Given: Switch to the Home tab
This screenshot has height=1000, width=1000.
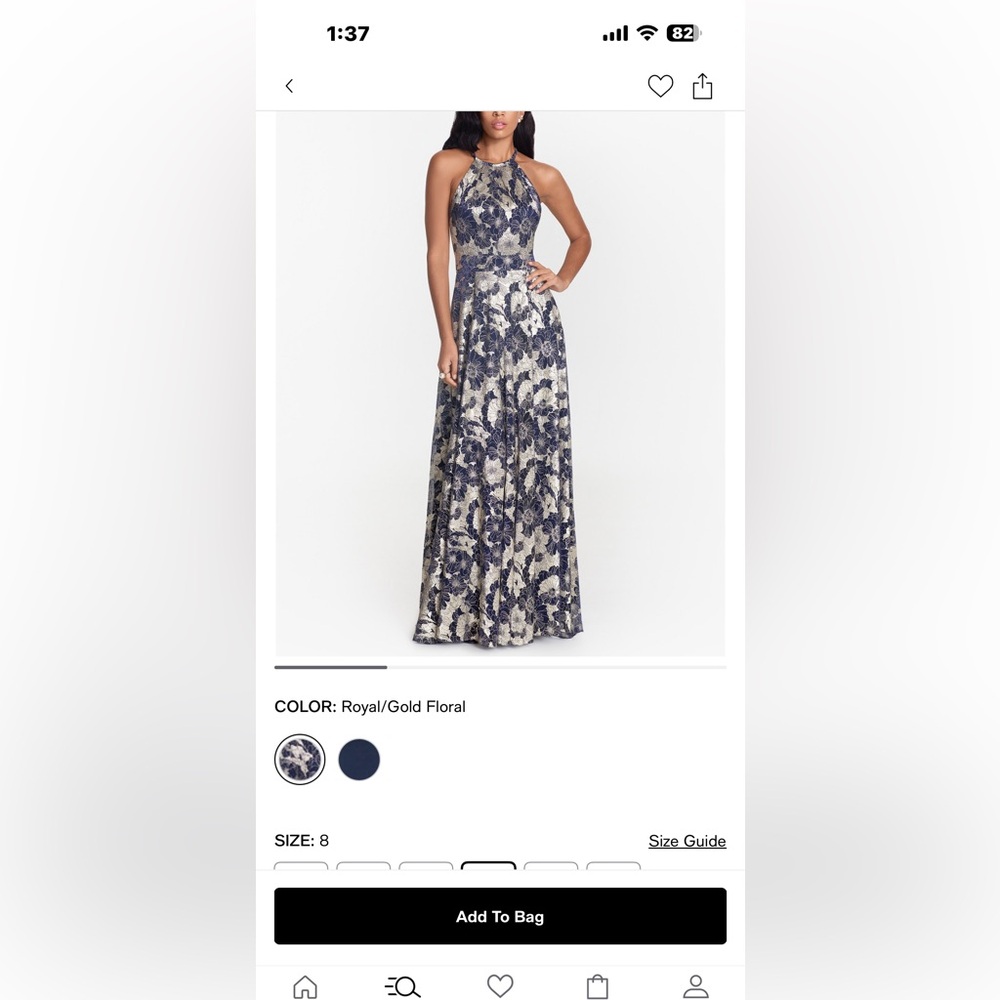Looking at the screenshot, I should point(305,986).
